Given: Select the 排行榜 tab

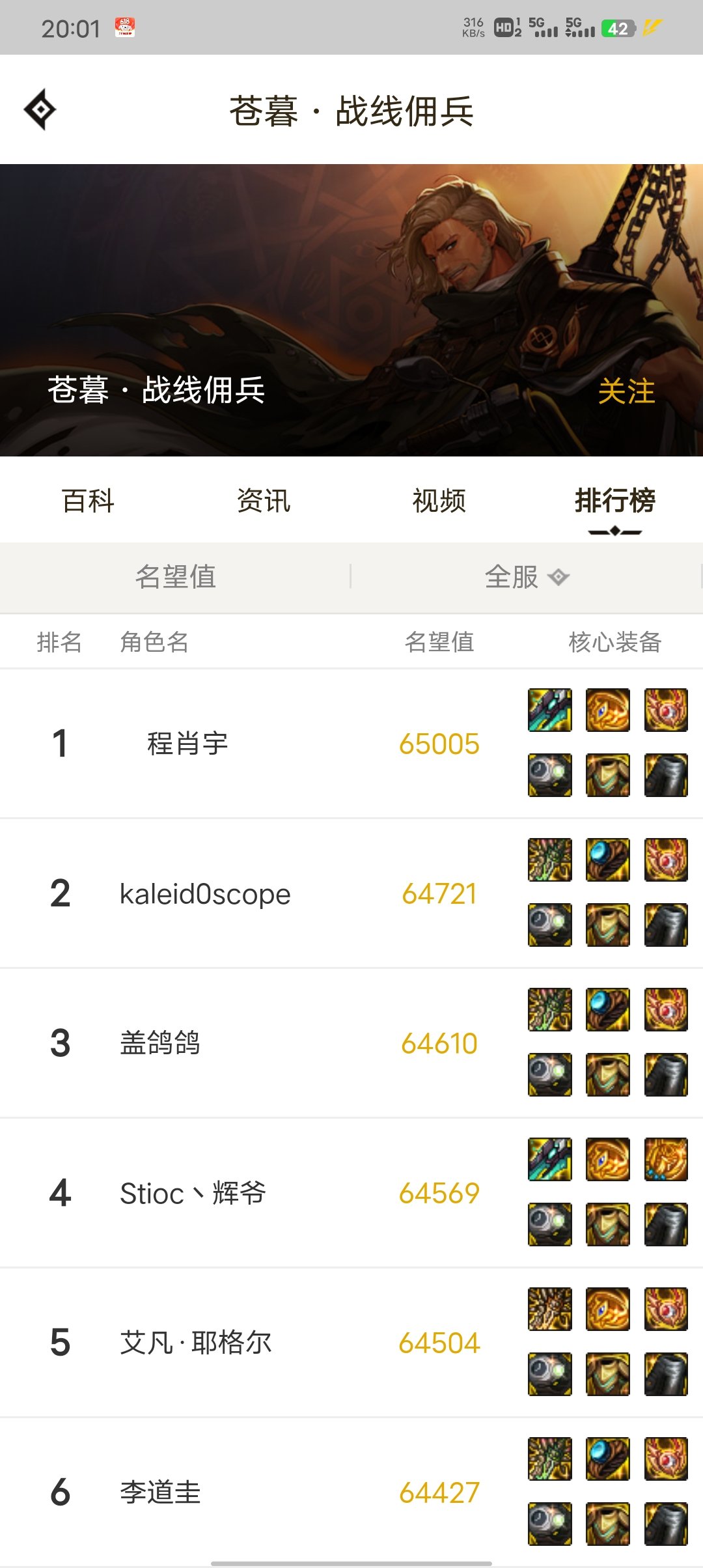Looking at the screenshot, I should [x=614, y=501].
